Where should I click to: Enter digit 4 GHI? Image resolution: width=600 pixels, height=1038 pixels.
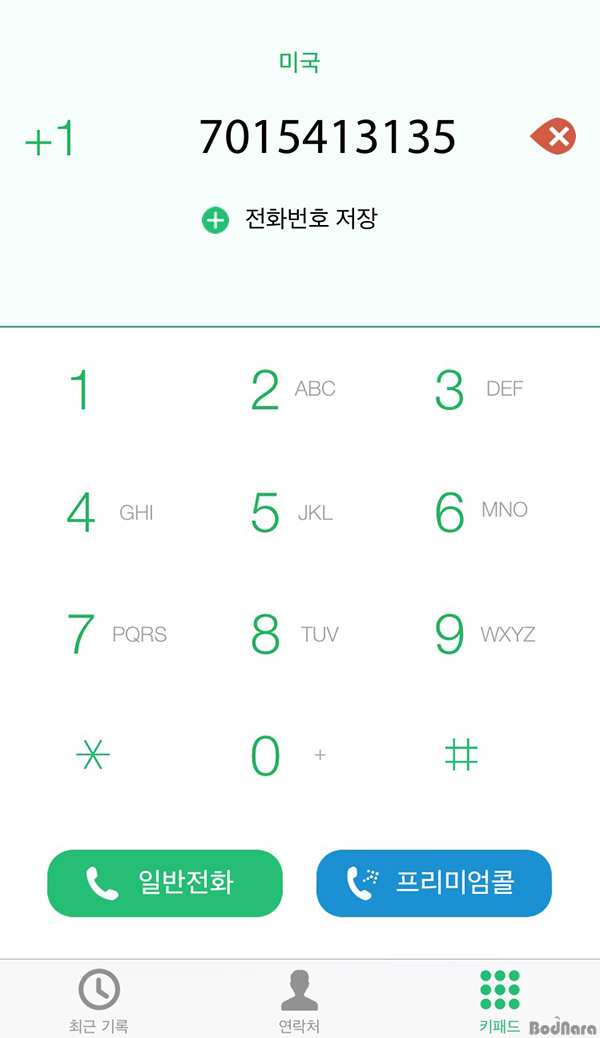[x=110, y=512]
